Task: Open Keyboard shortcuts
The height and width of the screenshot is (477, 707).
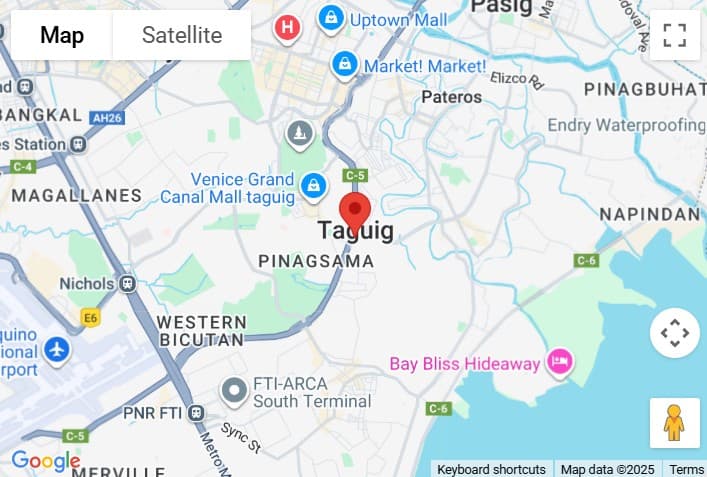Action: [491, 469]
